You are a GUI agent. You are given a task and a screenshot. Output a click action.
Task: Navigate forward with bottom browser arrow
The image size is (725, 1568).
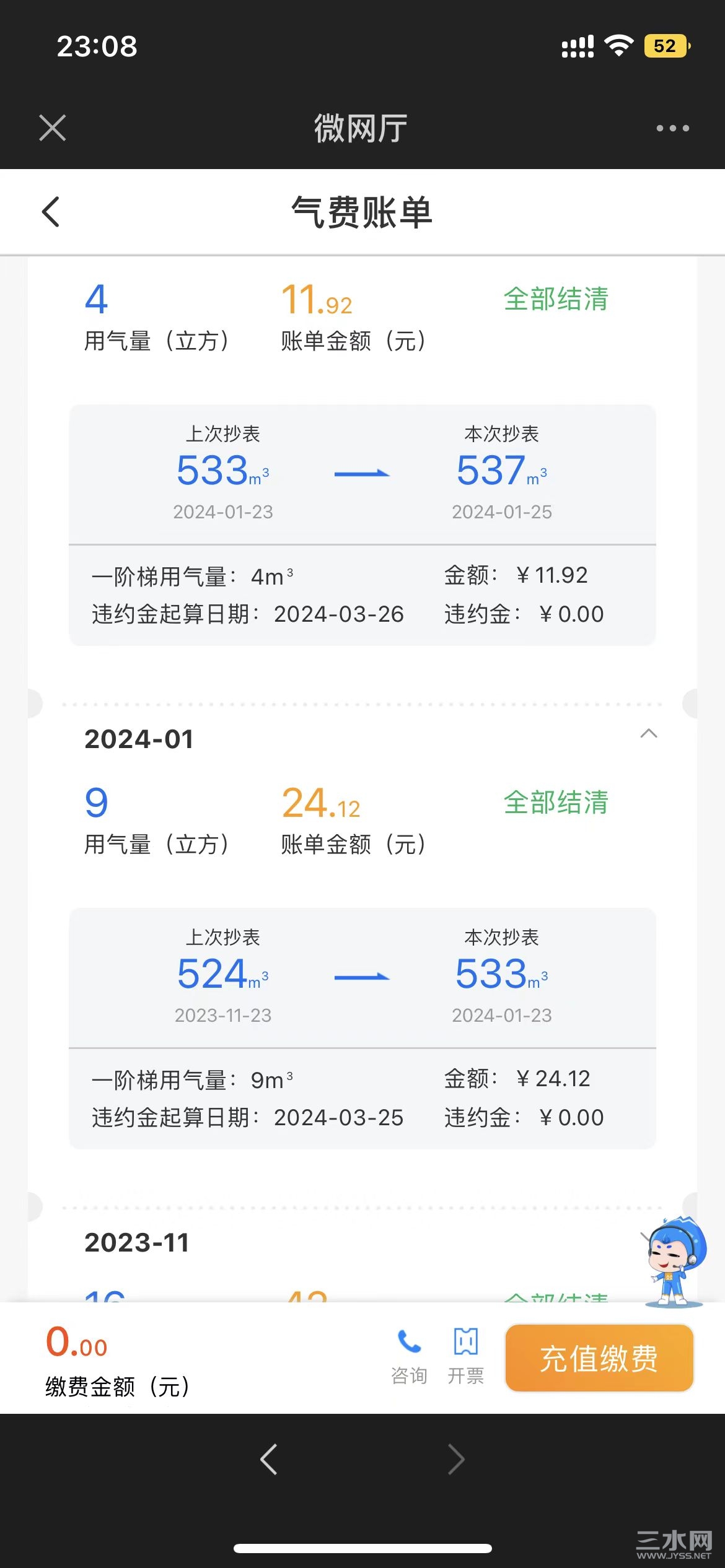pos(456,1459)
